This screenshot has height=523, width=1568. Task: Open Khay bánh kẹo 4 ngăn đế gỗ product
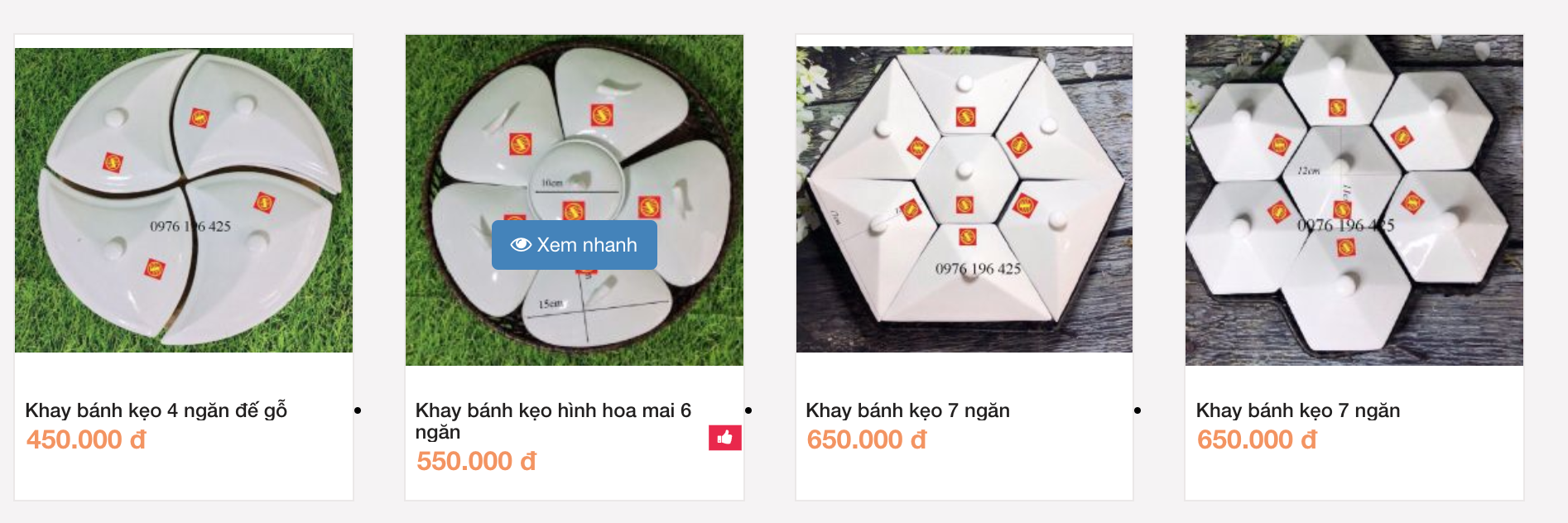(x=156, y=410)
